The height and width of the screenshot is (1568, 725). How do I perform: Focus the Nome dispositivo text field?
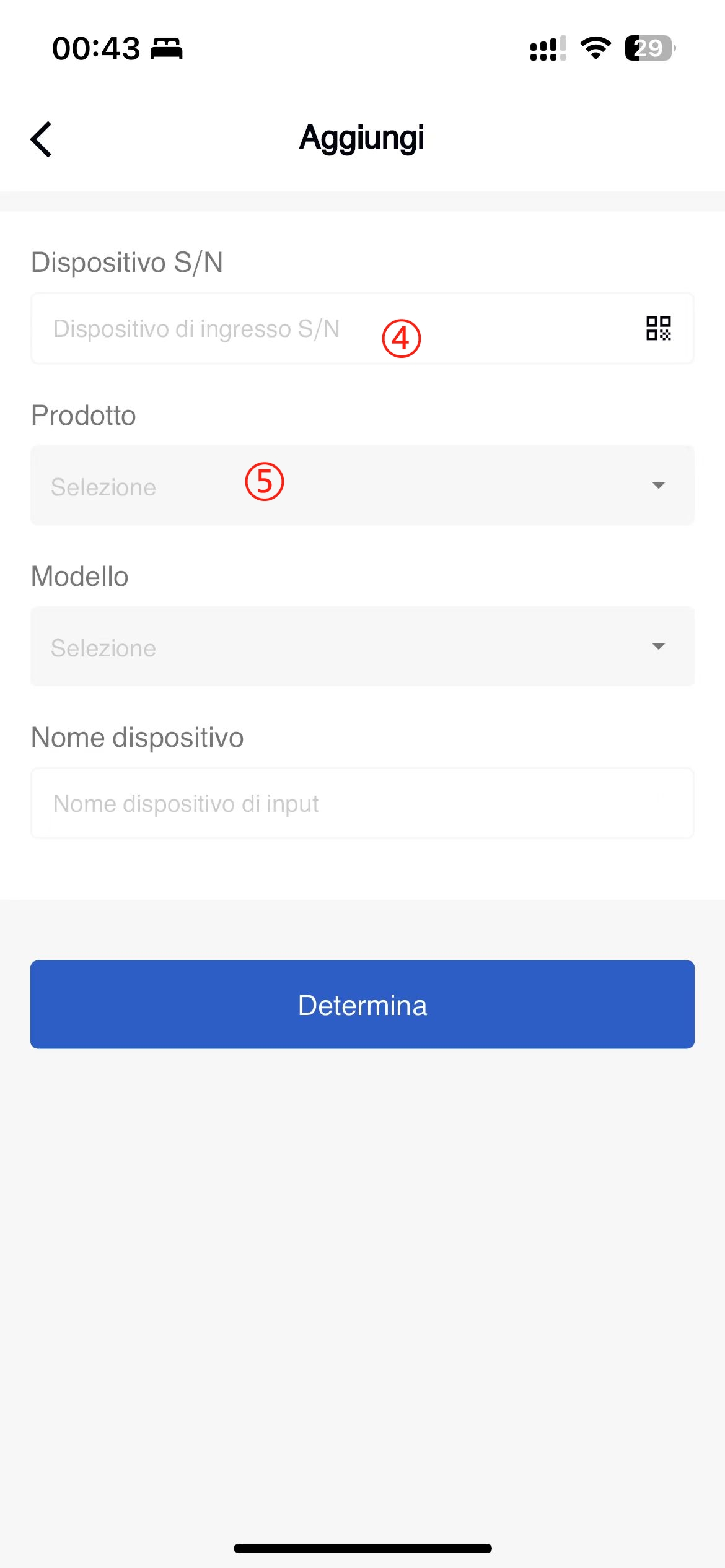point(362,803)
